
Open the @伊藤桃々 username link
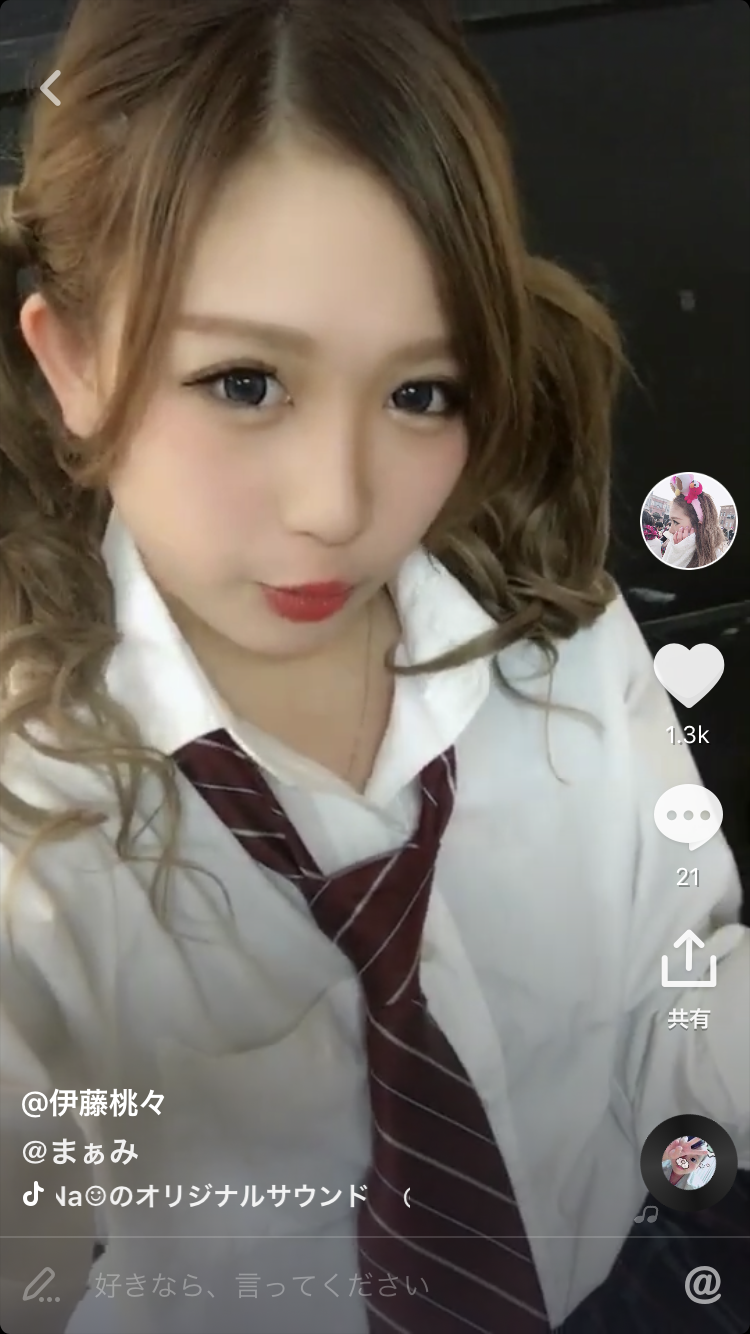pos(94,1104)
